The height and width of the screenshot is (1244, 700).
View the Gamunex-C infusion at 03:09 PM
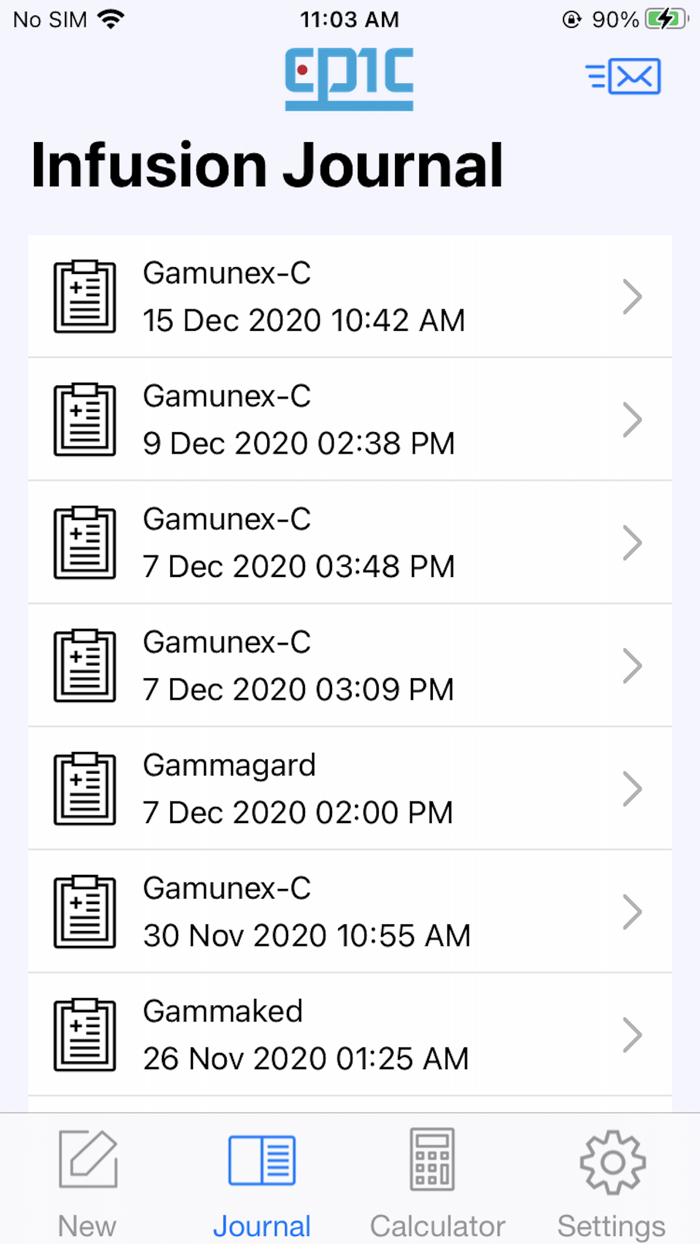tap(349, 666)
